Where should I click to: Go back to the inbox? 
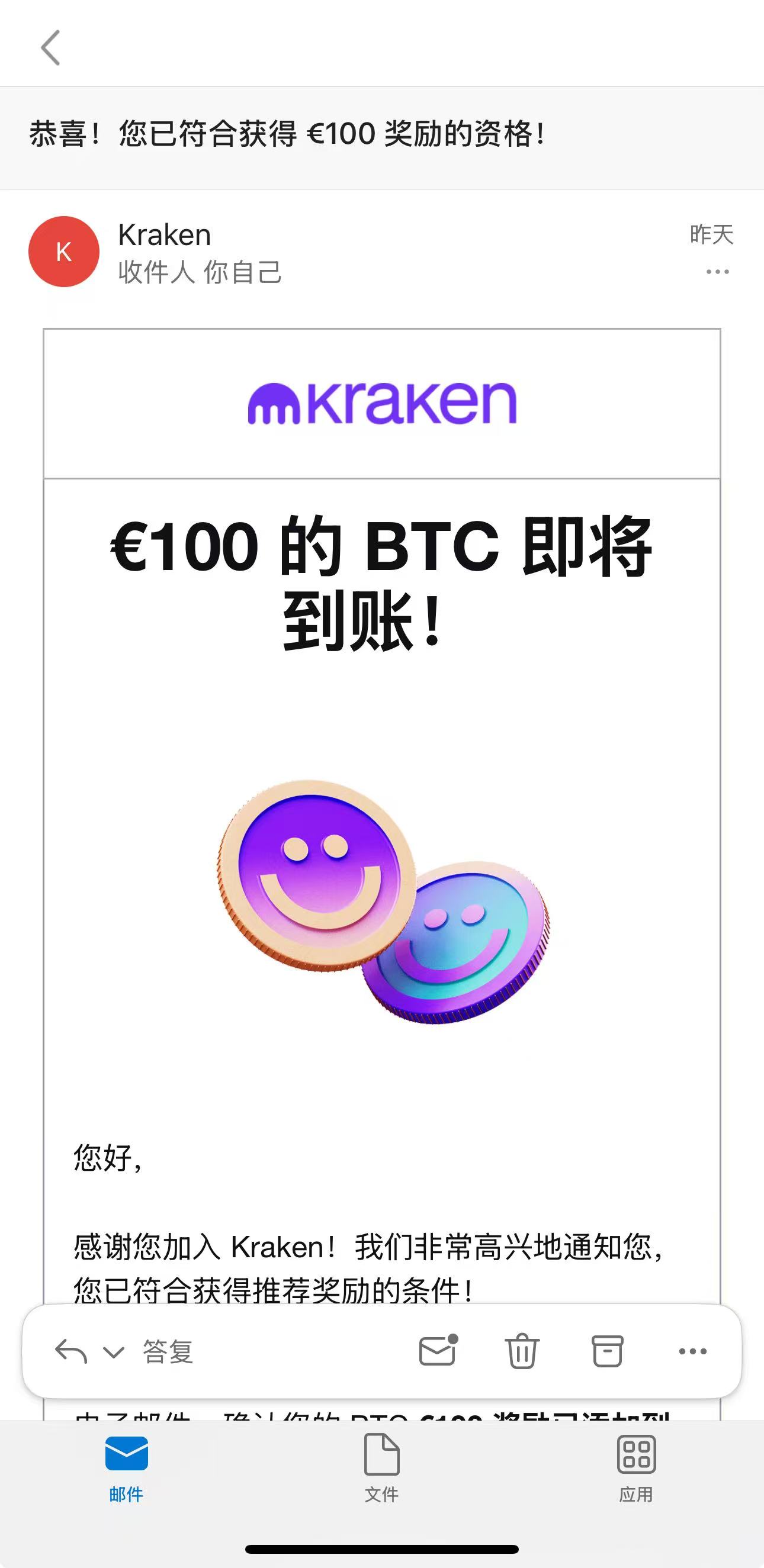tap(50, 47)
